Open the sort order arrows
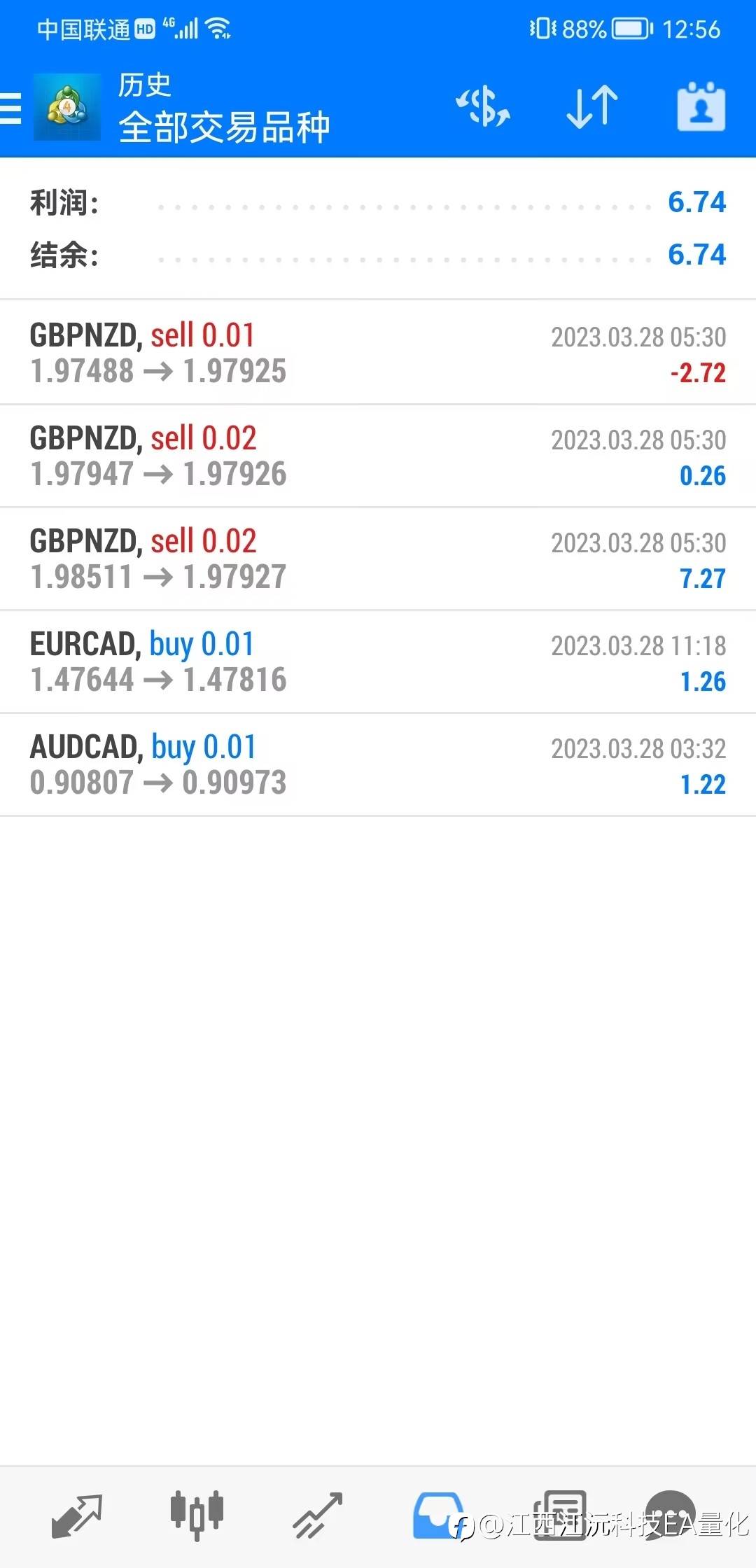This screenshot has height=1568, width=756. (x=592, y=107)
